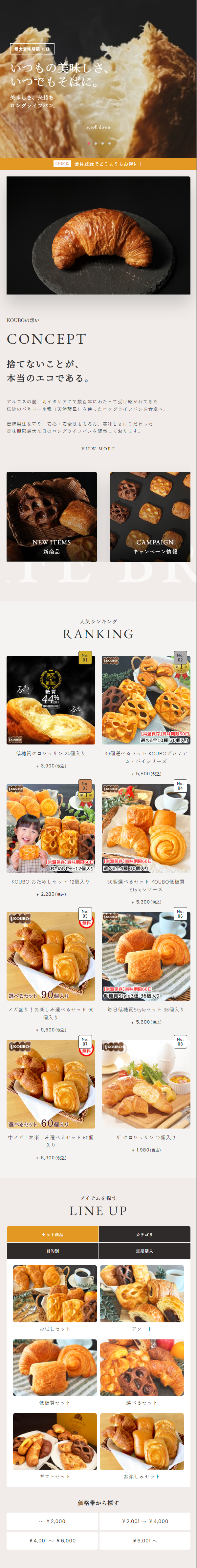This screenshot has height=1568, width=197.
Task: Open the CAMPAIGN キャンペーン情報 tile
Action: tap(150, 517)
